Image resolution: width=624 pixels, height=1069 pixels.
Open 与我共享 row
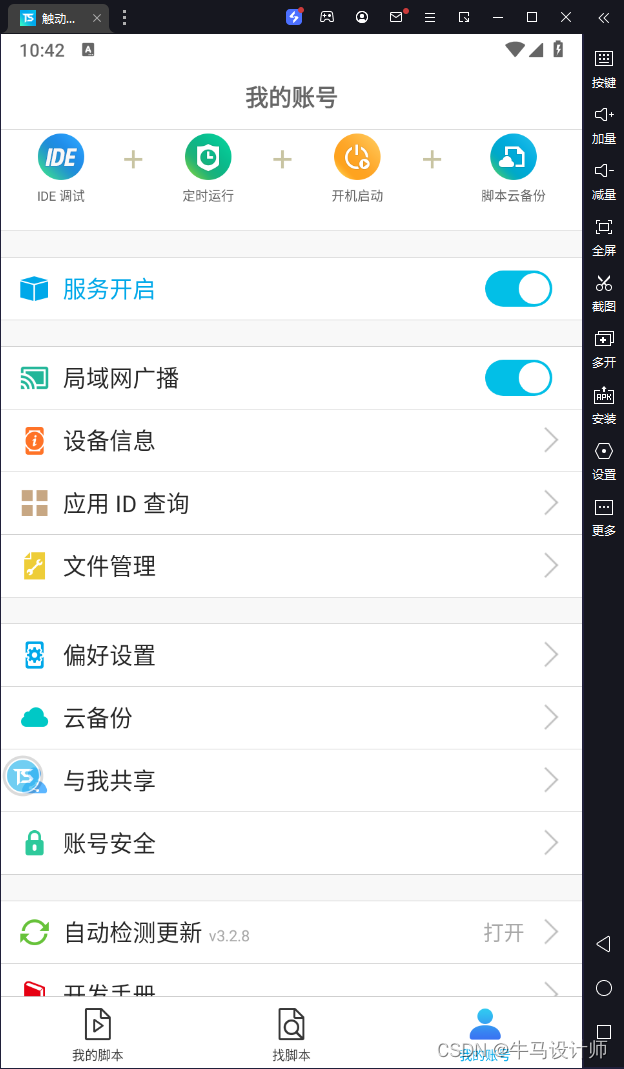click(x=290, y=780)
